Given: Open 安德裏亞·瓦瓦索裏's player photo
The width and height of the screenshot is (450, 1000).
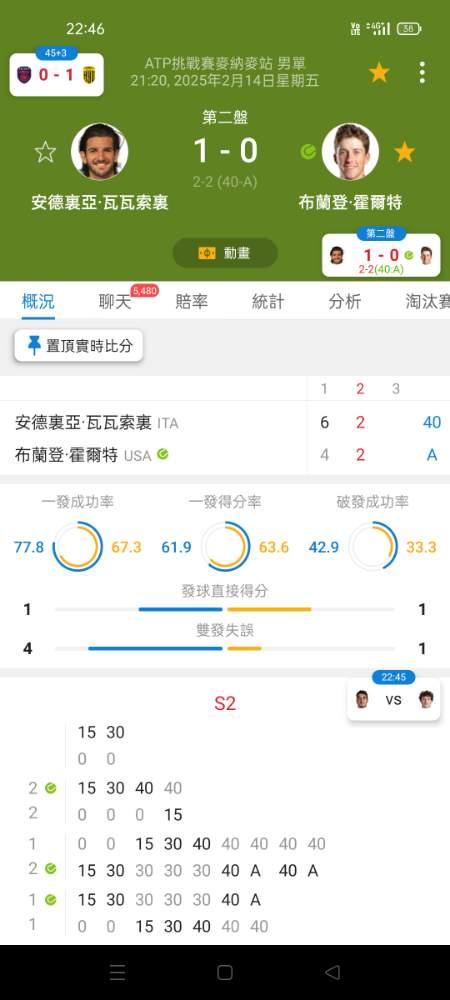Looking at the screenshot, I should (99, 152).
